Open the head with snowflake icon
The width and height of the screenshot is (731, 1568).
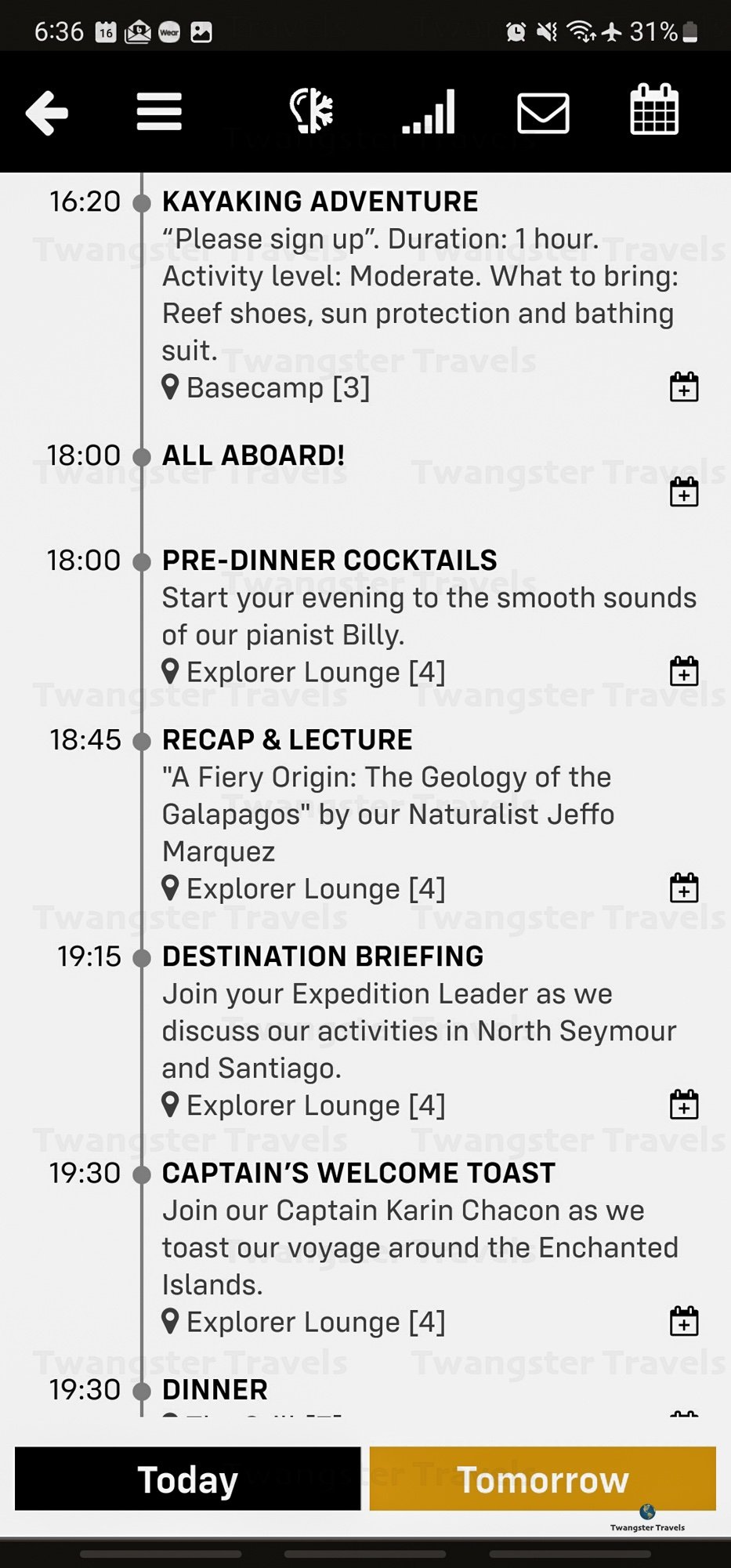(x=311, y=111)
